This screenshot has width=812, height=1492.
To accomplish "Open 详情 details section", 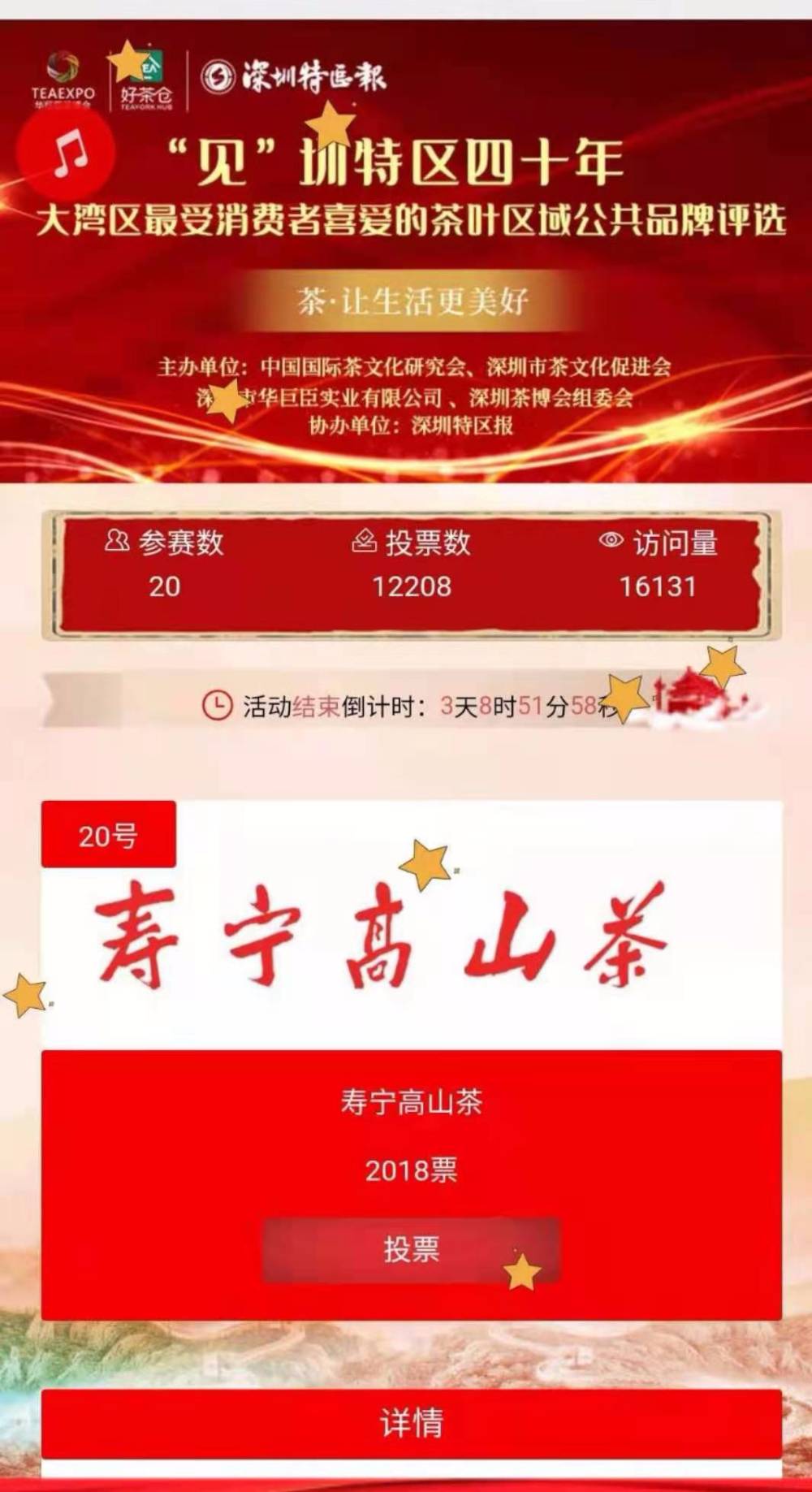I will coord(411,1423).
